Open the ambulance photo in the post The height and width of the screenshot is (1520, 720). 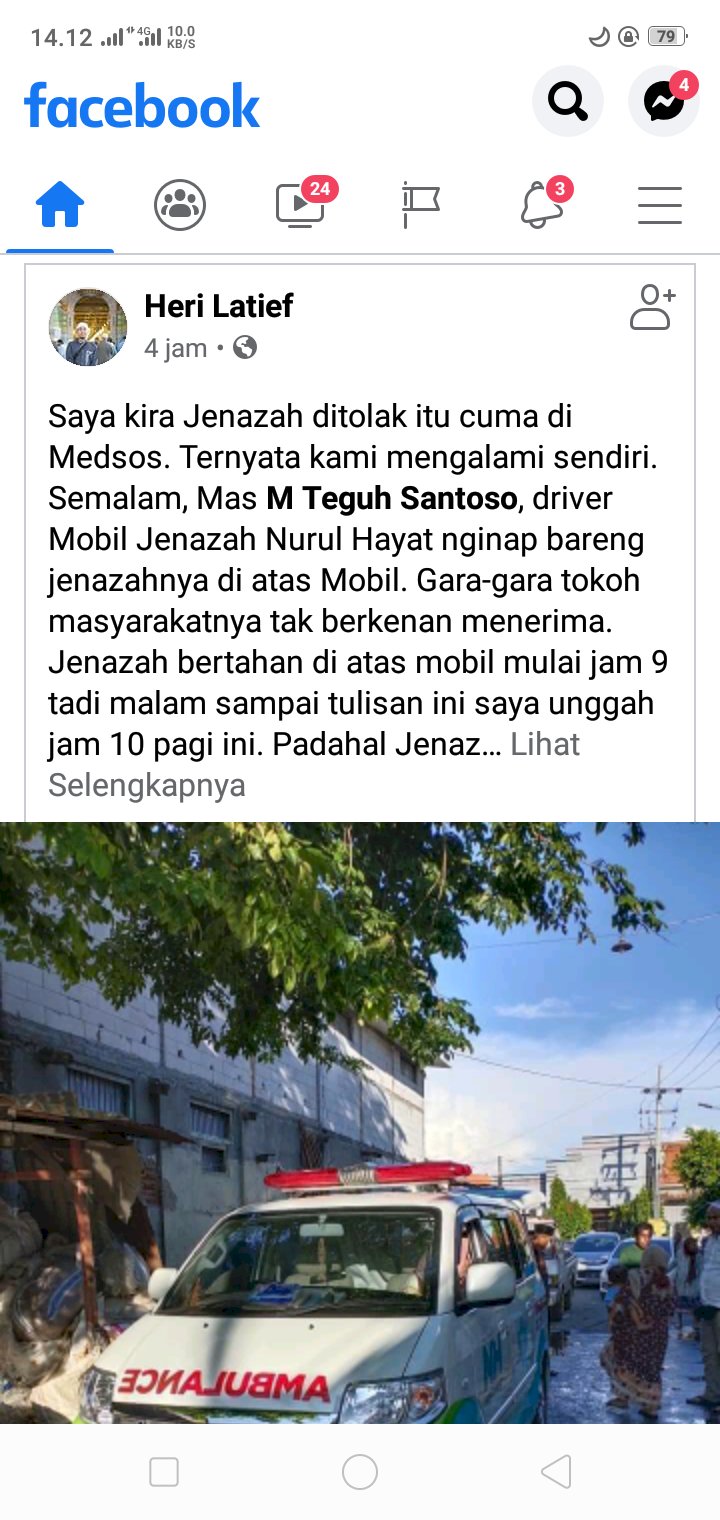[x=360, y=1120]
